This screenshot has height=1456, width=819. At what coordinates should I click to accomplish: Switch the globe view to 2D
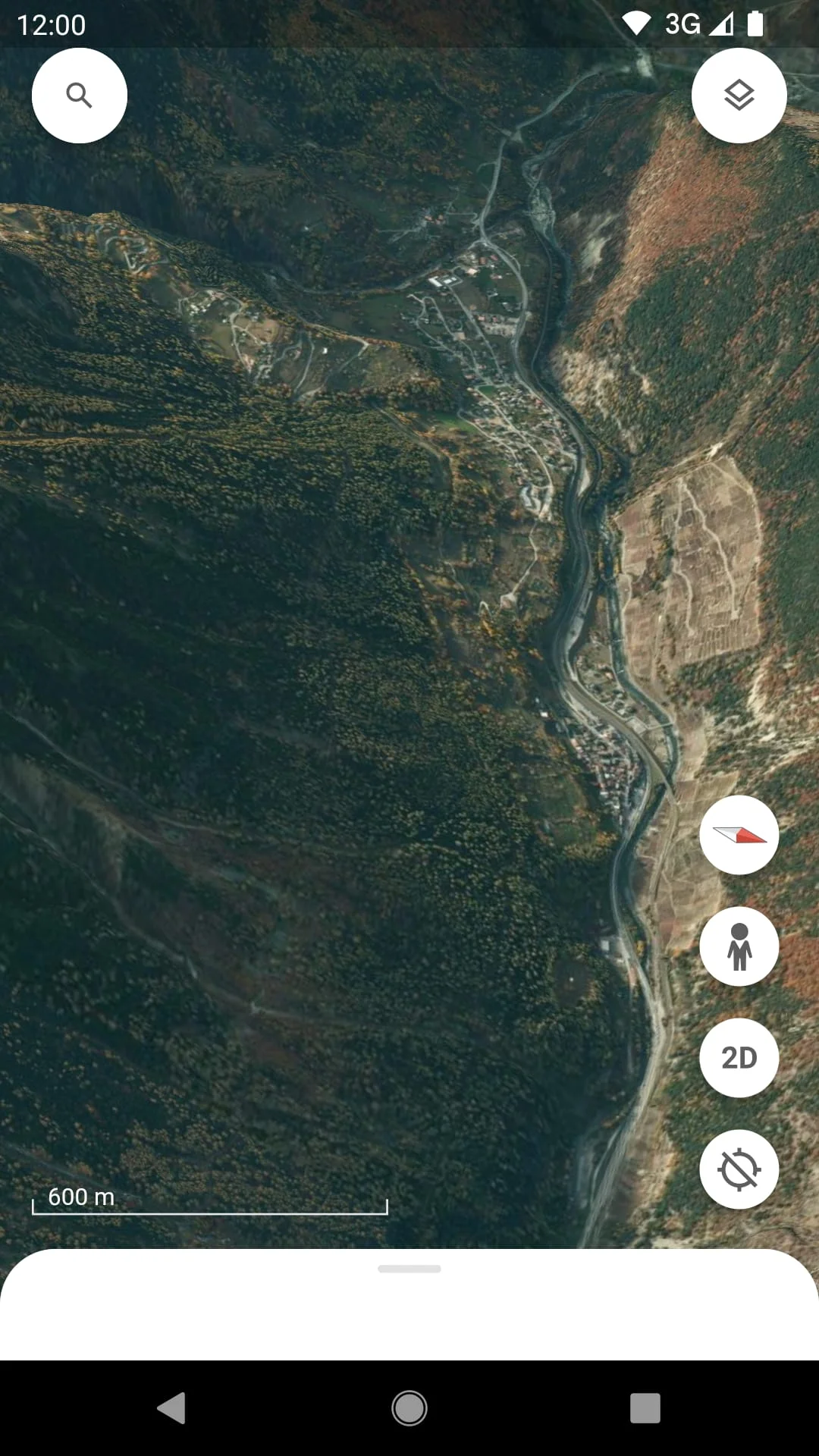click(739, 1058)
